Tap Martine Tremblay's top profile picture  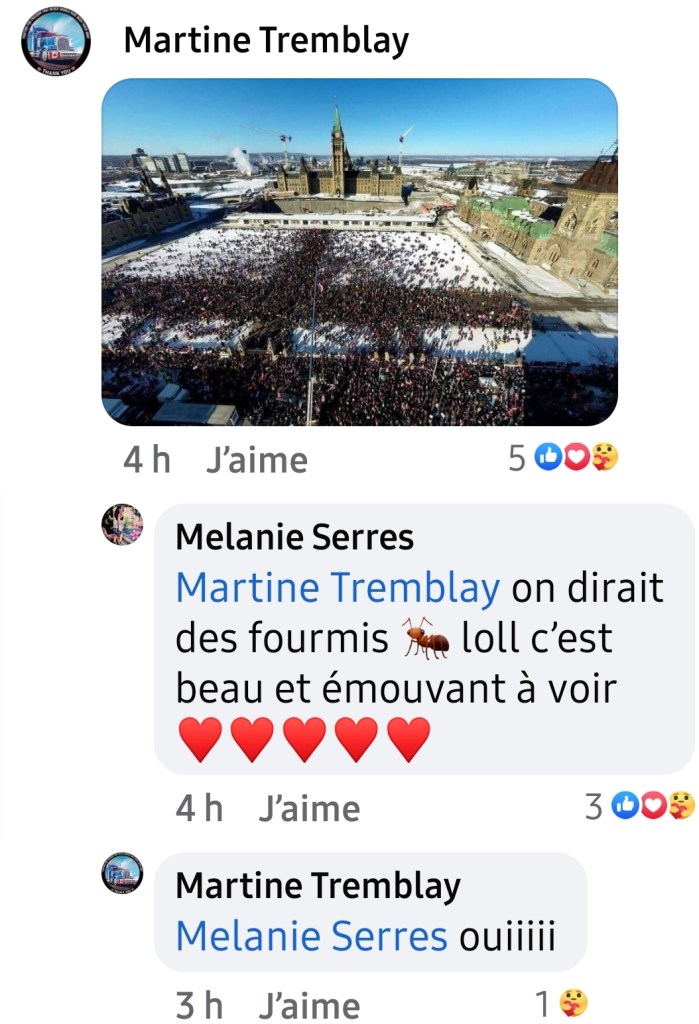56,40
